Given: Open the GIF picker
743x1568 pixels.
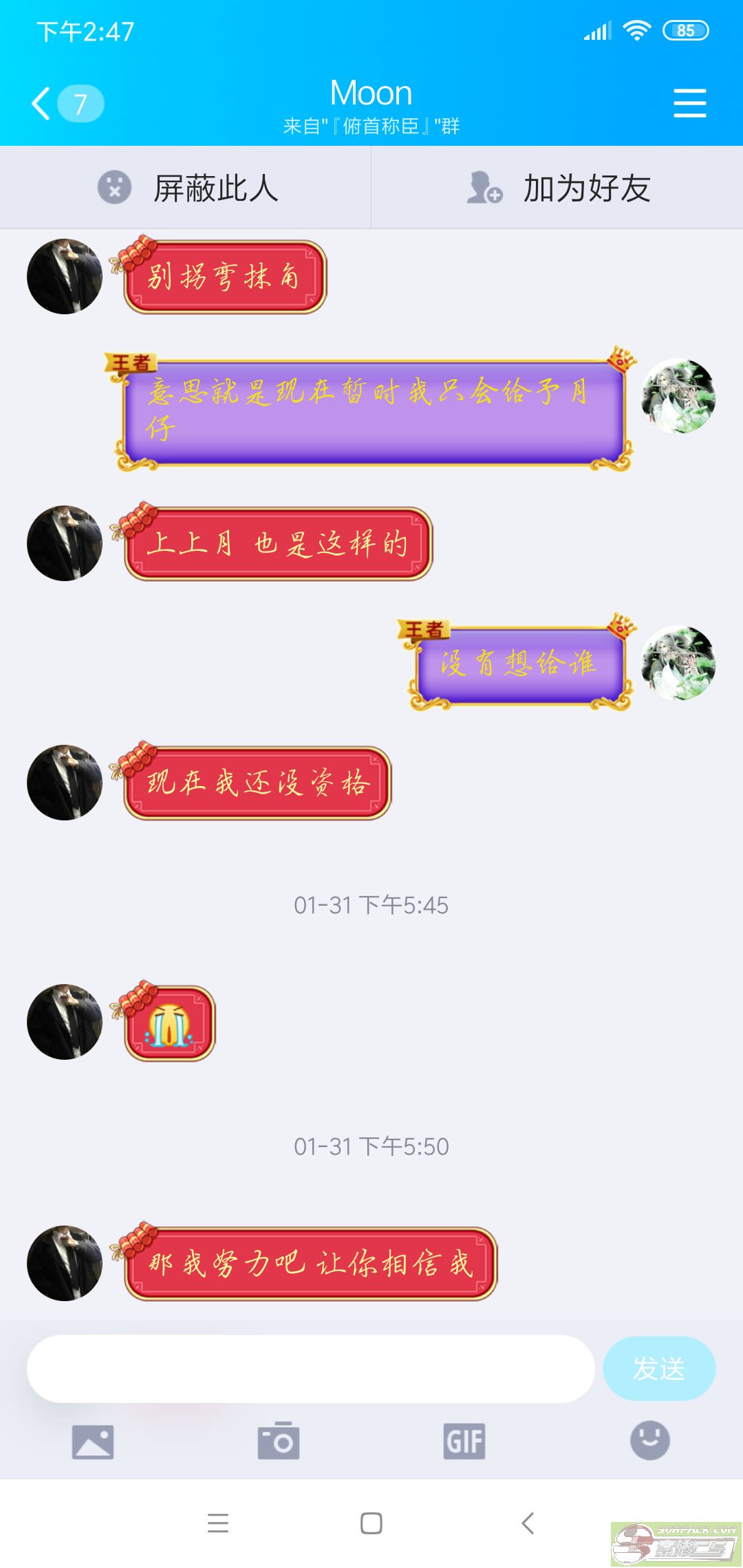Looking at the screenshot, I should tap(464, 1441).
